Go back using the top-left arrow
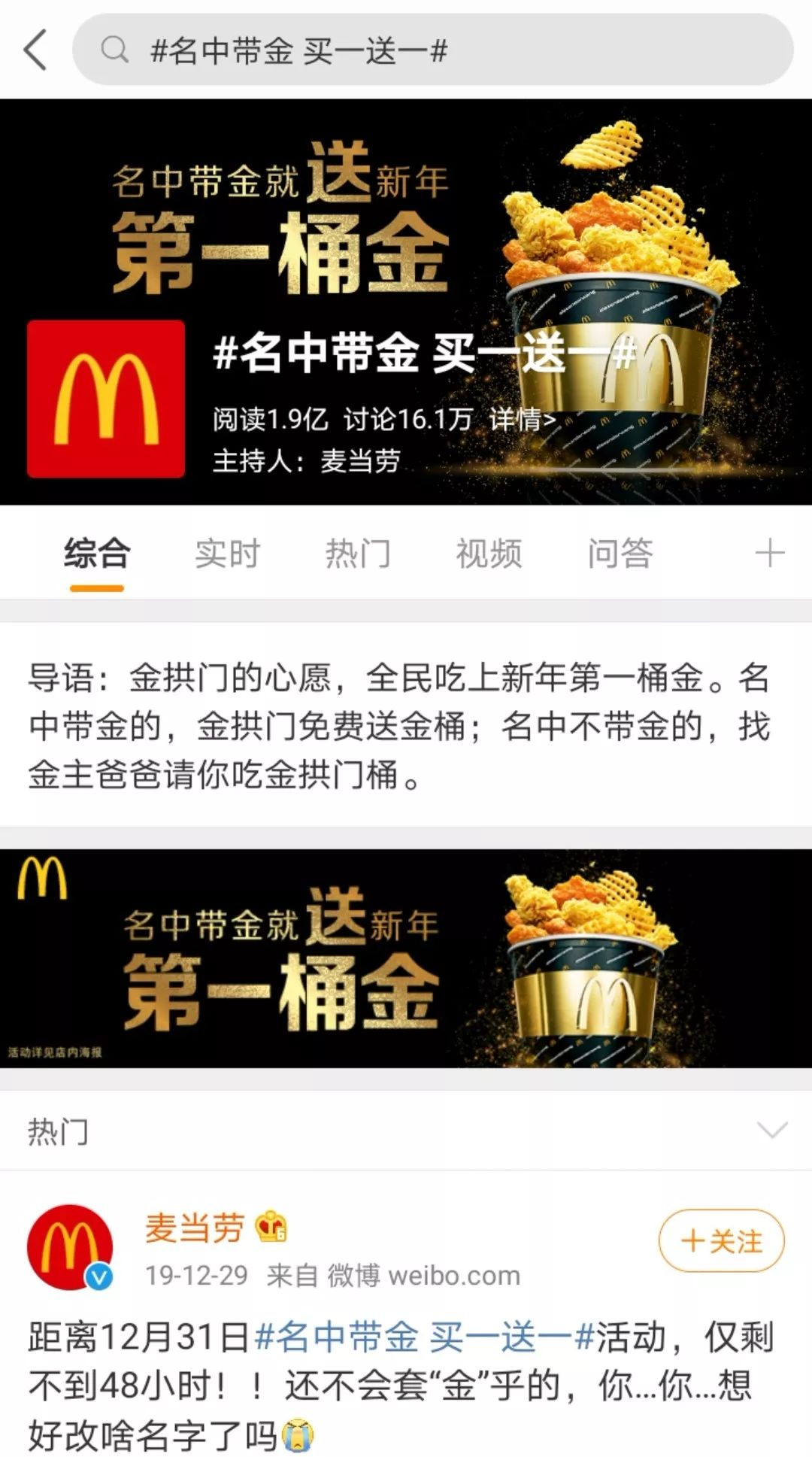 (x=36, y=50)
